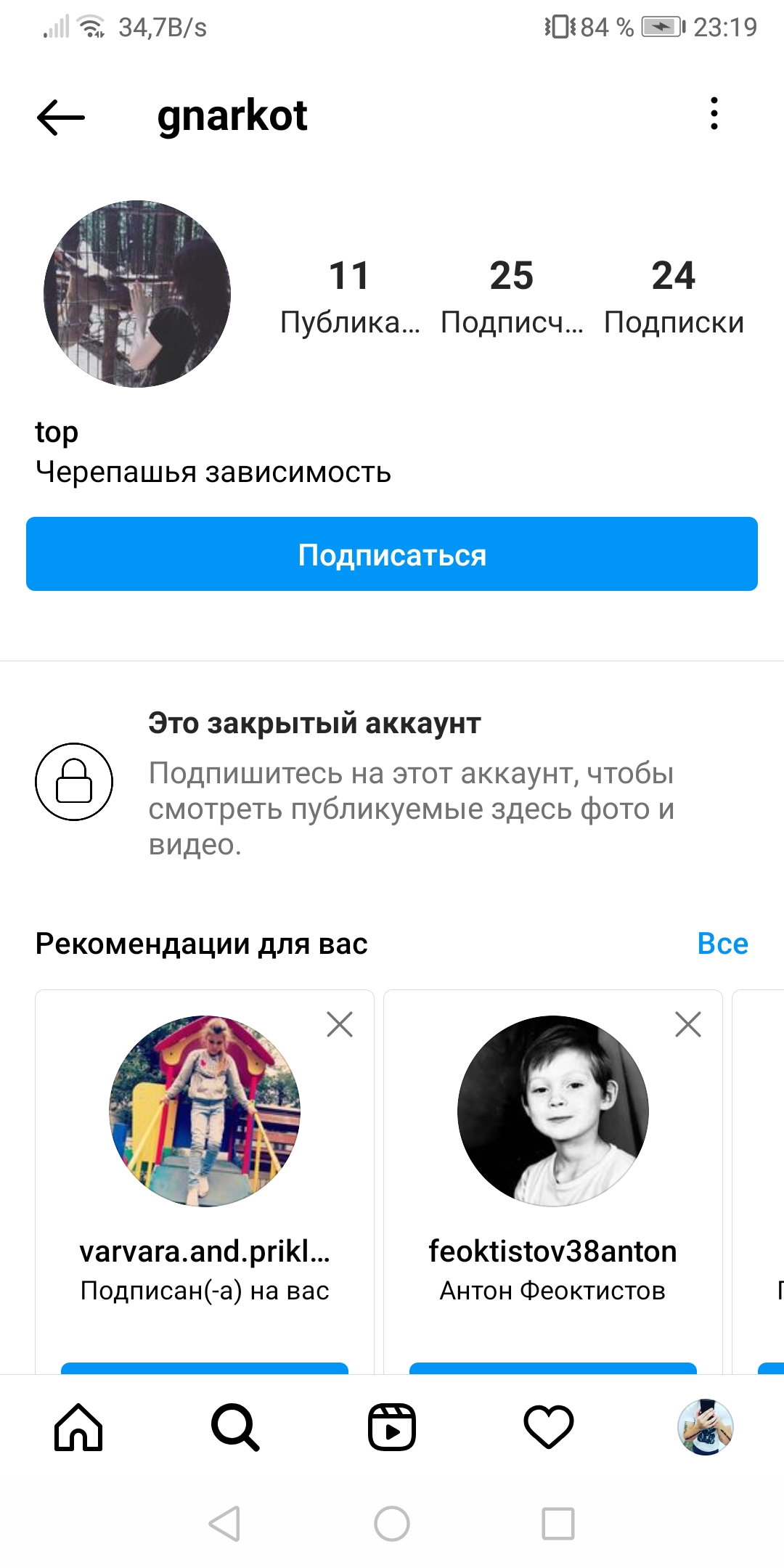Open the Reels tab
Image resolution: width=784 pixels, height=1568 pixels.
click(x=392, y=1427)
